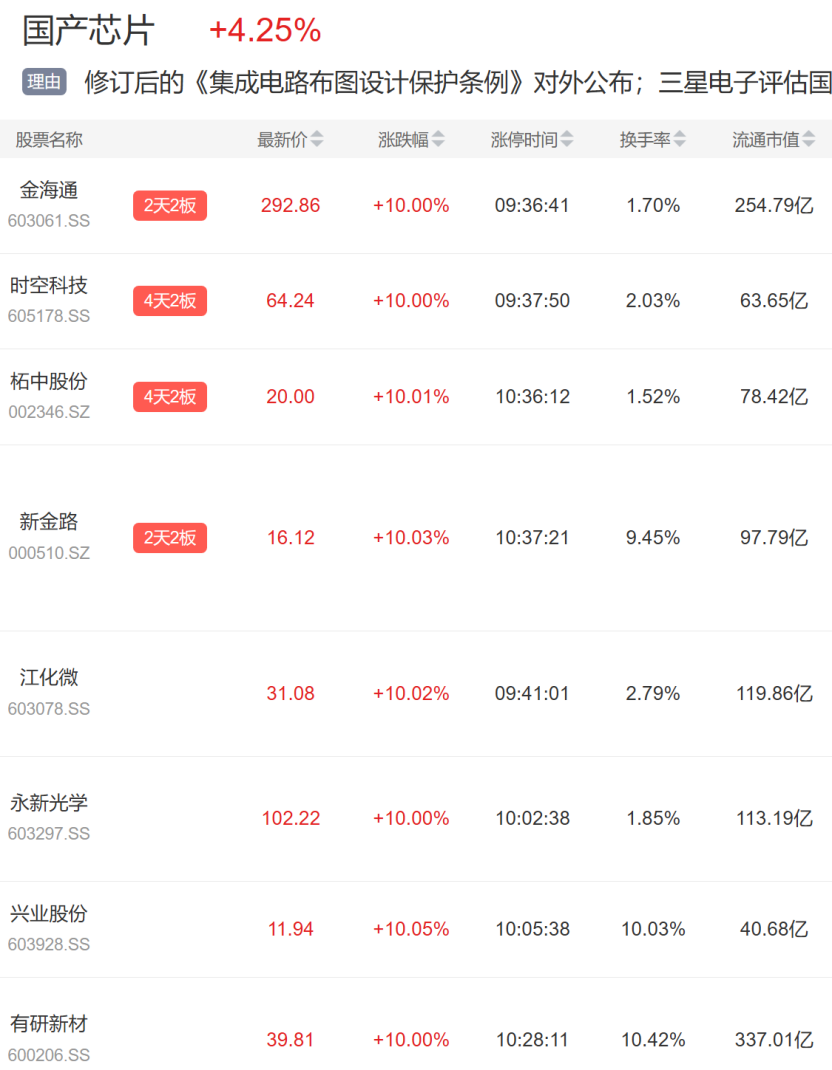View the 柘中股份 stock

[416, 396]
